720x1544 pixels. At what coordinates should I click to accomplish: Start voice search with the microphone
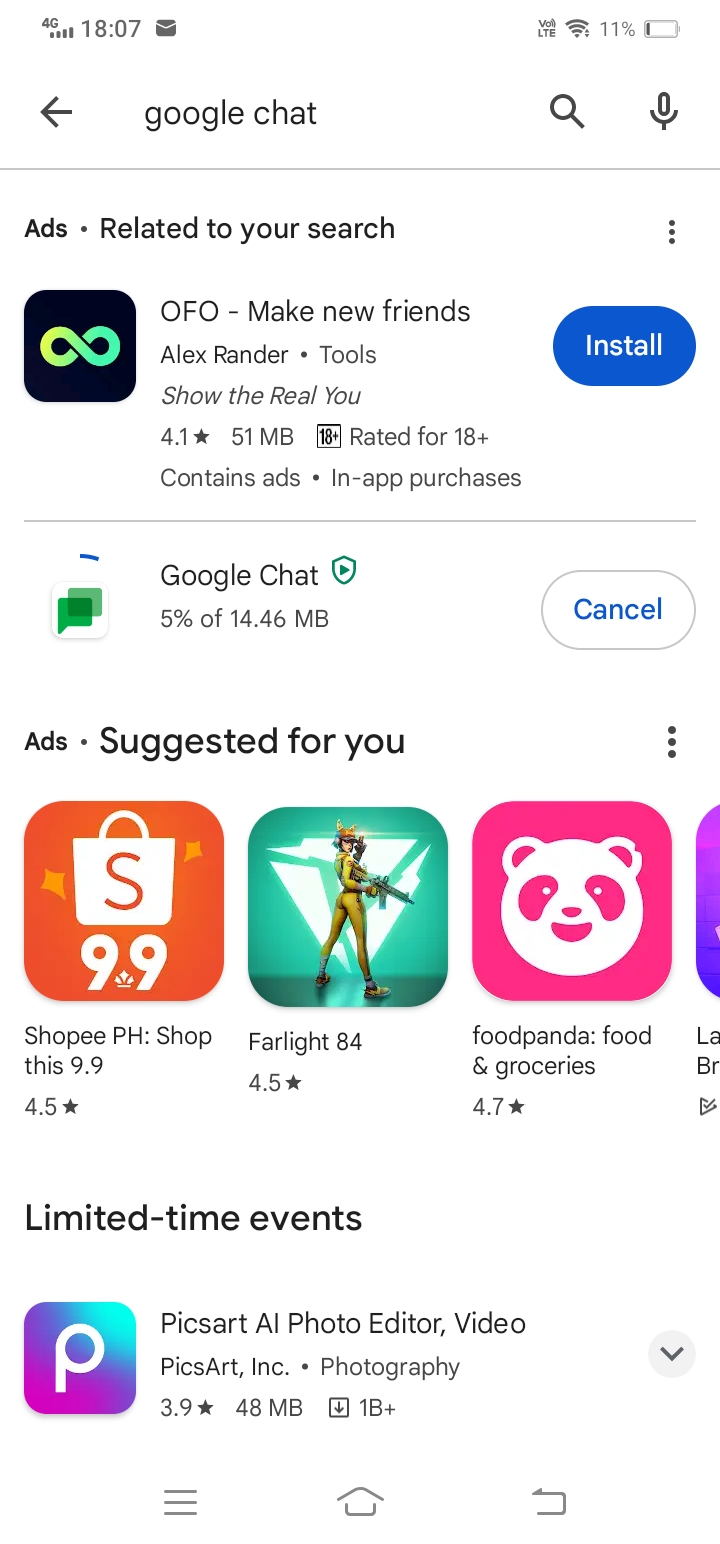click(x=664, y=112)
